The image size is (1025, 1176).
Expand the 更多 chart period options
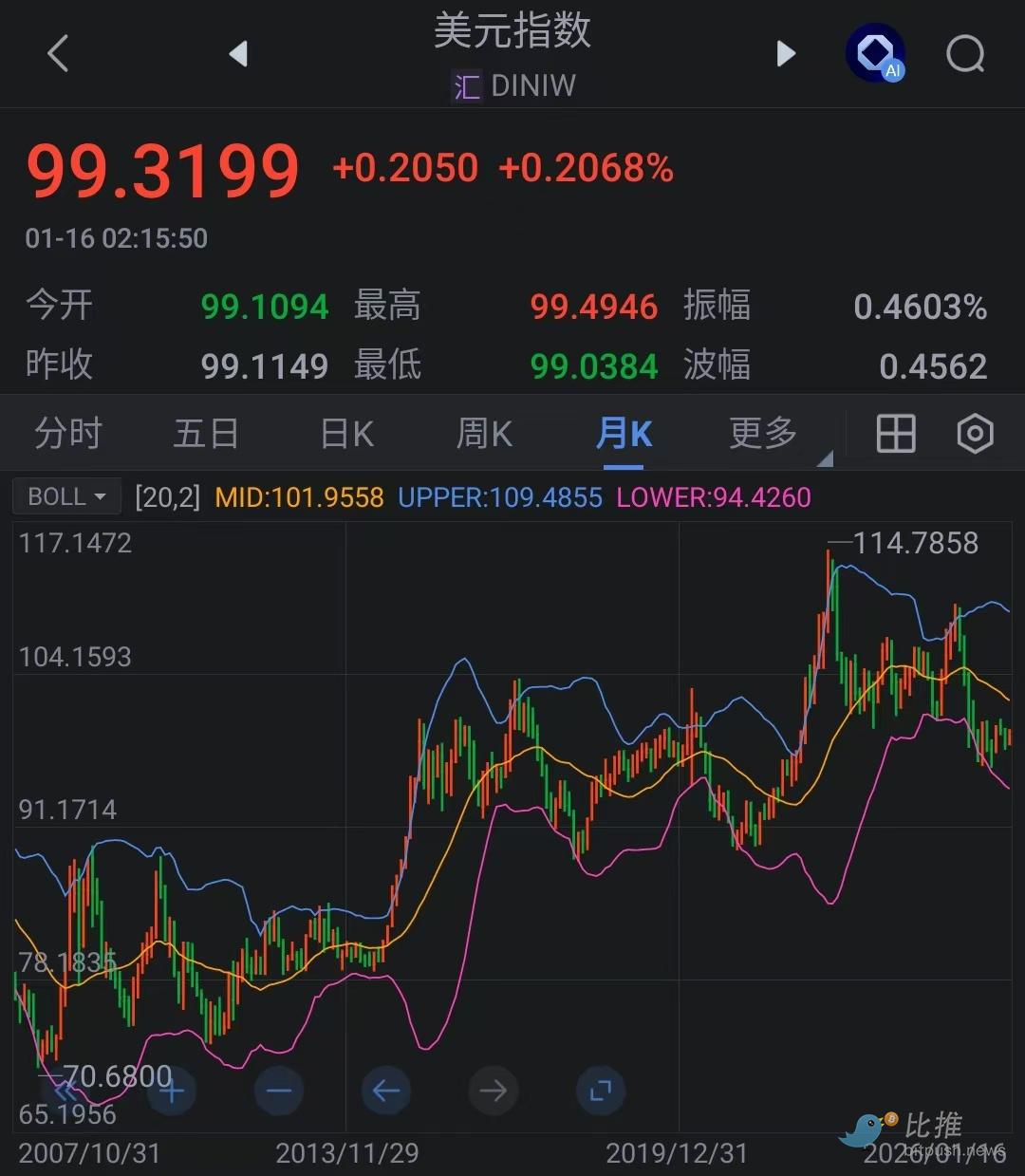click(x=764, y=434)
